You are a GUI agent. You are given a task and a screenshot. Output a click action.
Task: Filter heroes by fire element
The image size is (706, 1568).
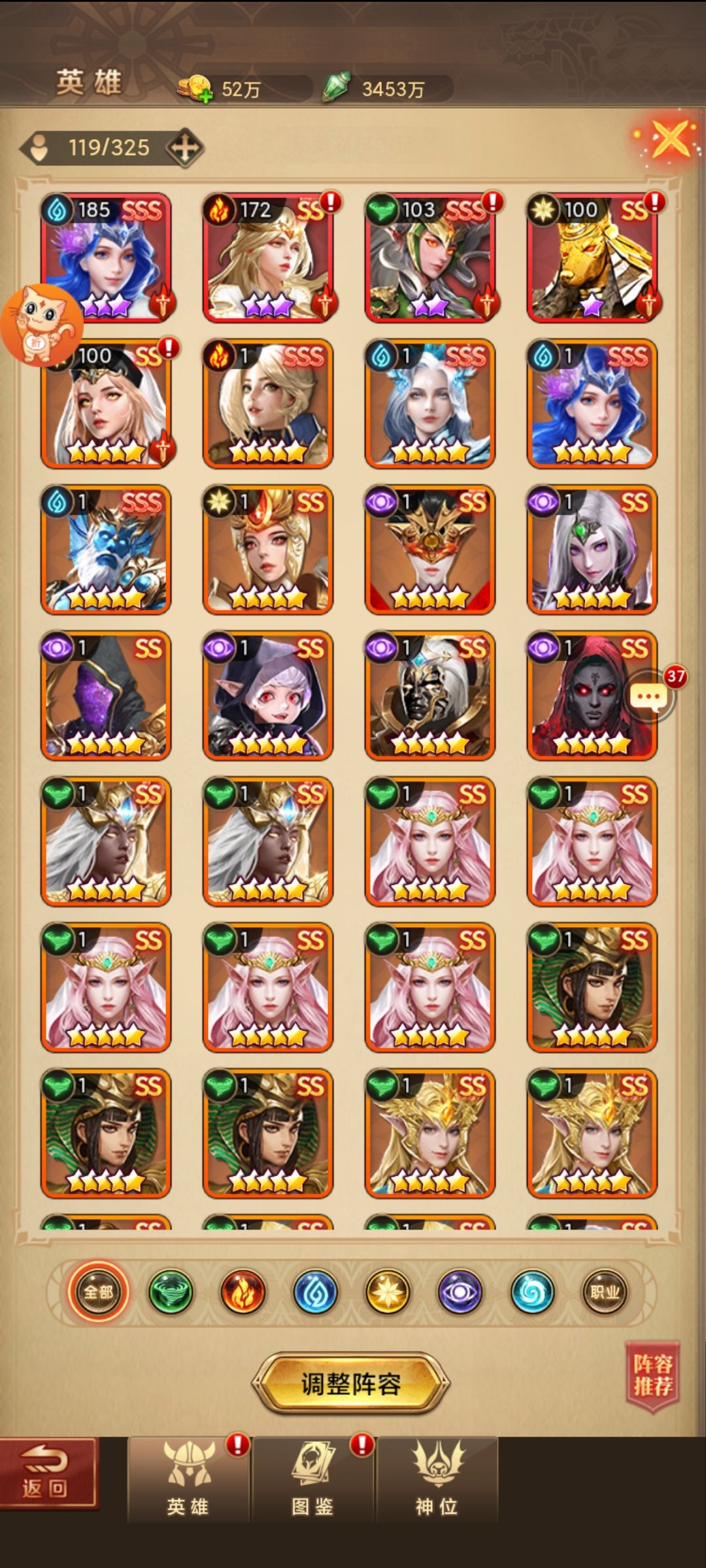(x=243, y=1292)
